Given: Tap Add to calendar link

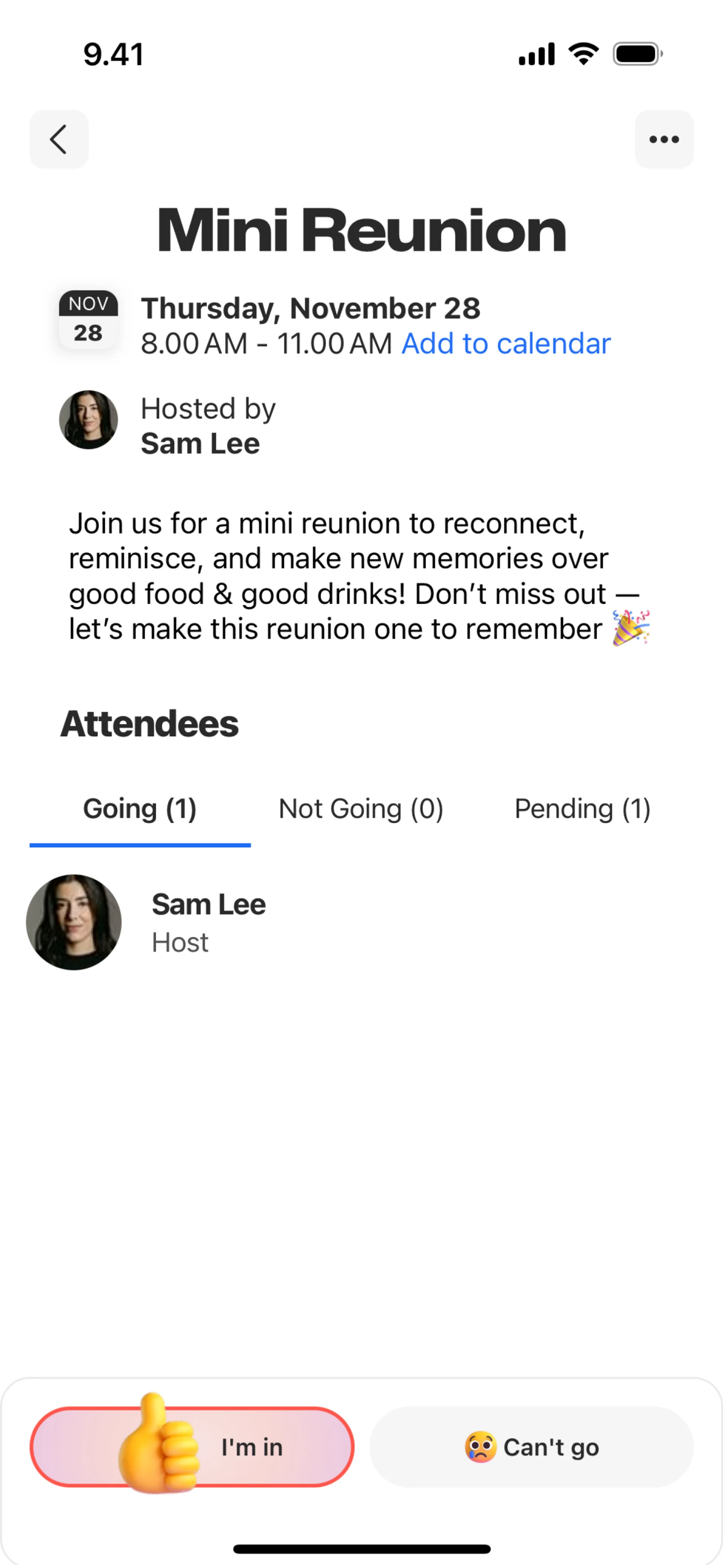Looking at the screenshot, I should 506,344.
